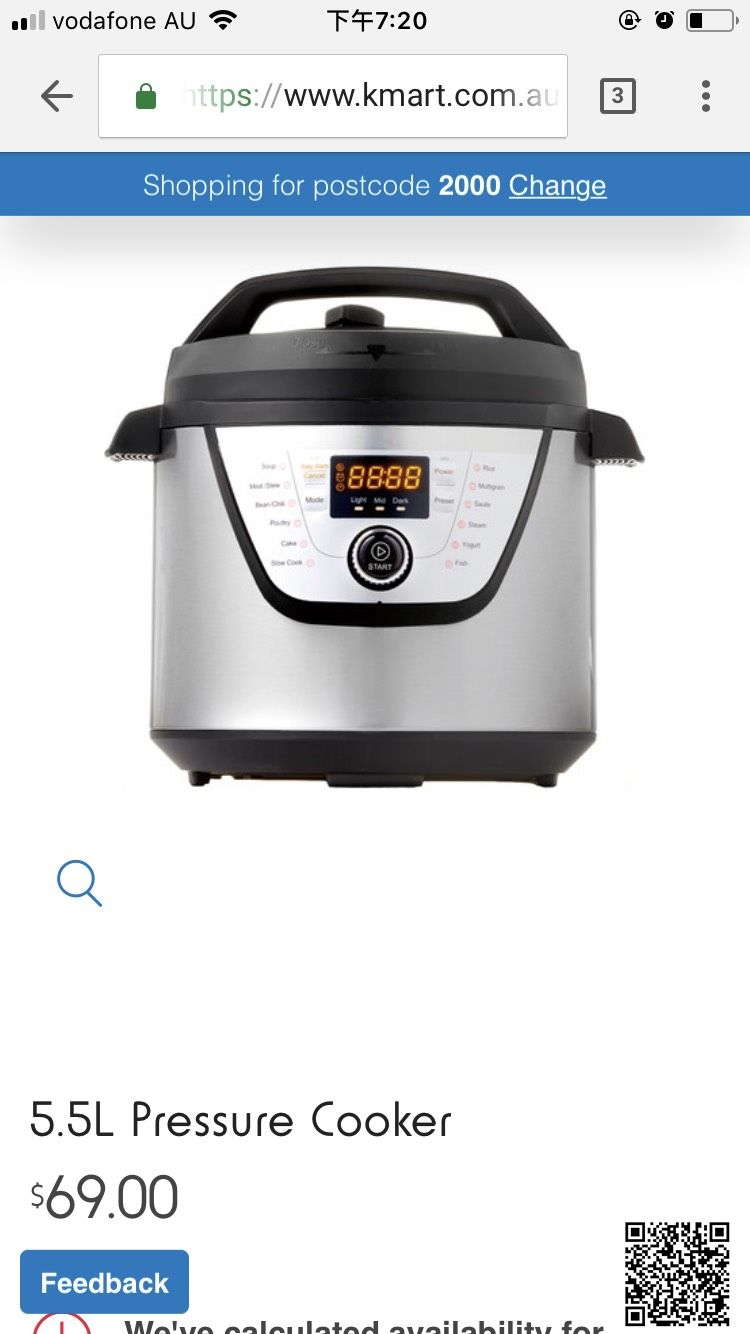
Task: Open the pressure cooker product photo
Action: pos(375,530)
